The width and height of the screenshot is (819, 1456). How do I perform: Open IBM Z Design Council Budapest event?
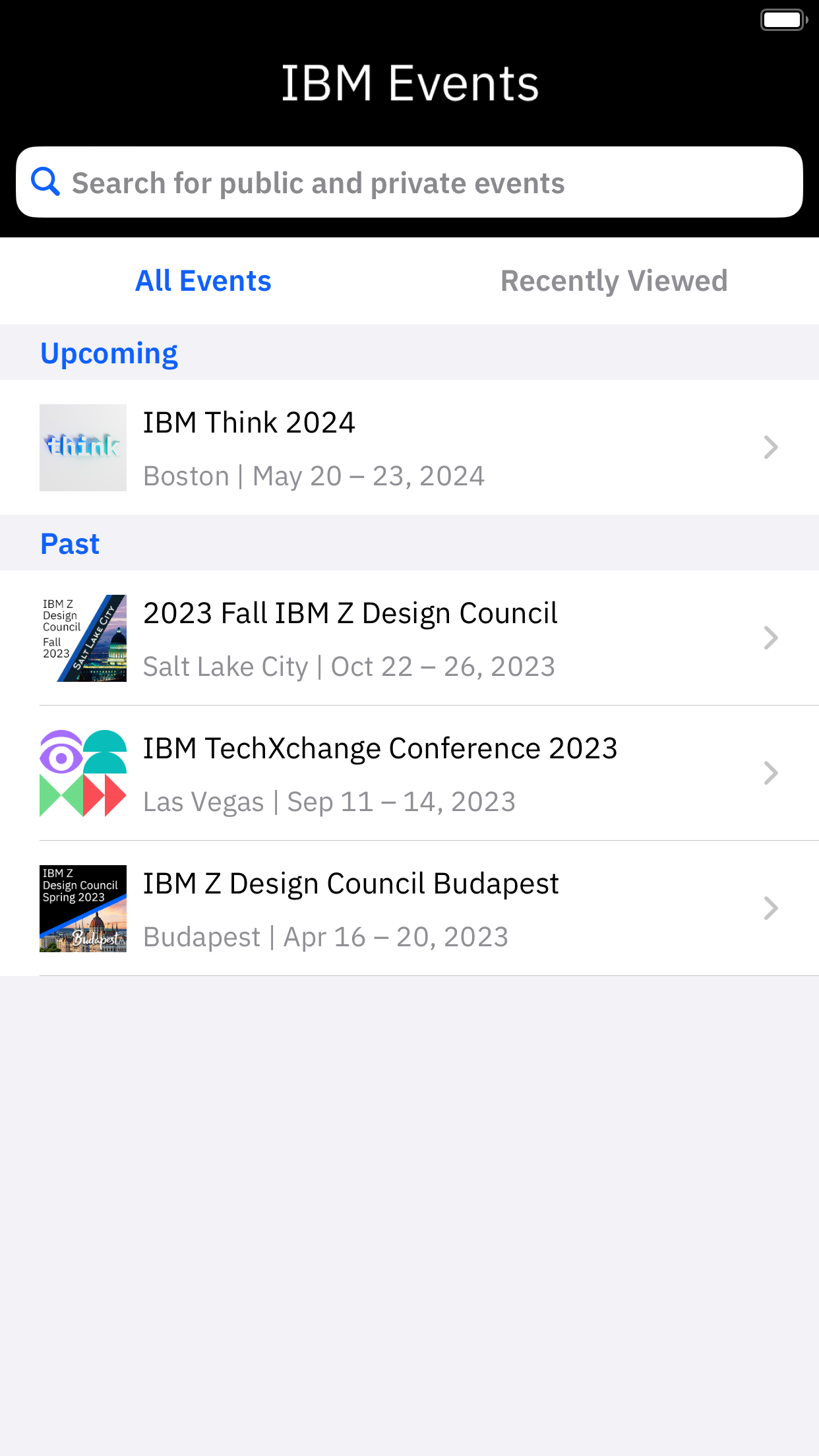point(409,909)
